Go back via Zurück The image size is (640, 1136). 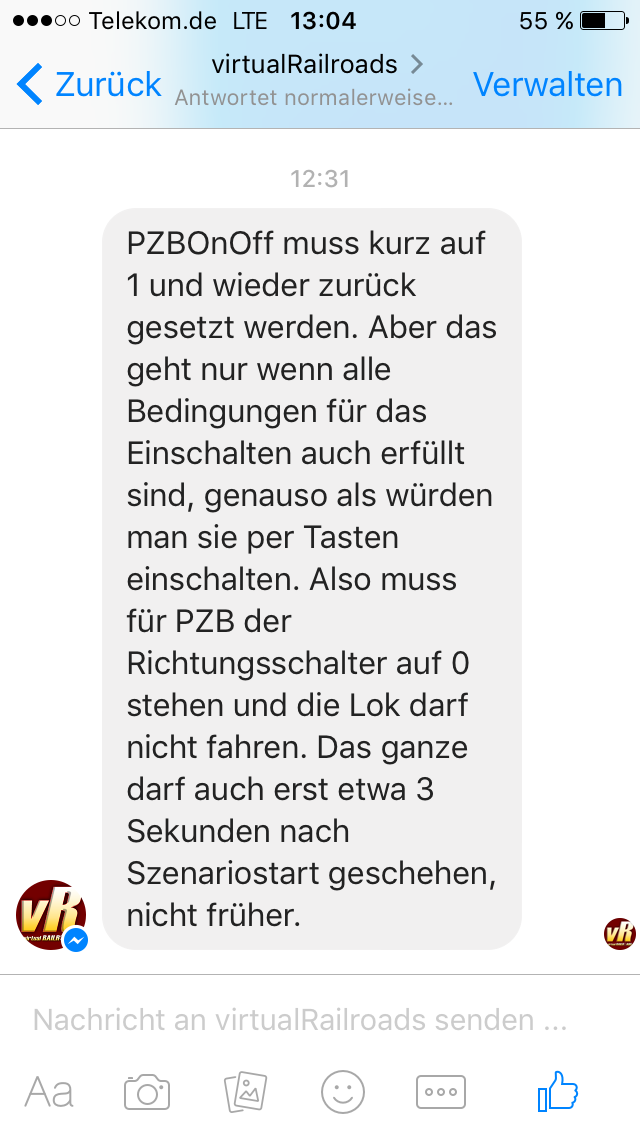point(90,85)
